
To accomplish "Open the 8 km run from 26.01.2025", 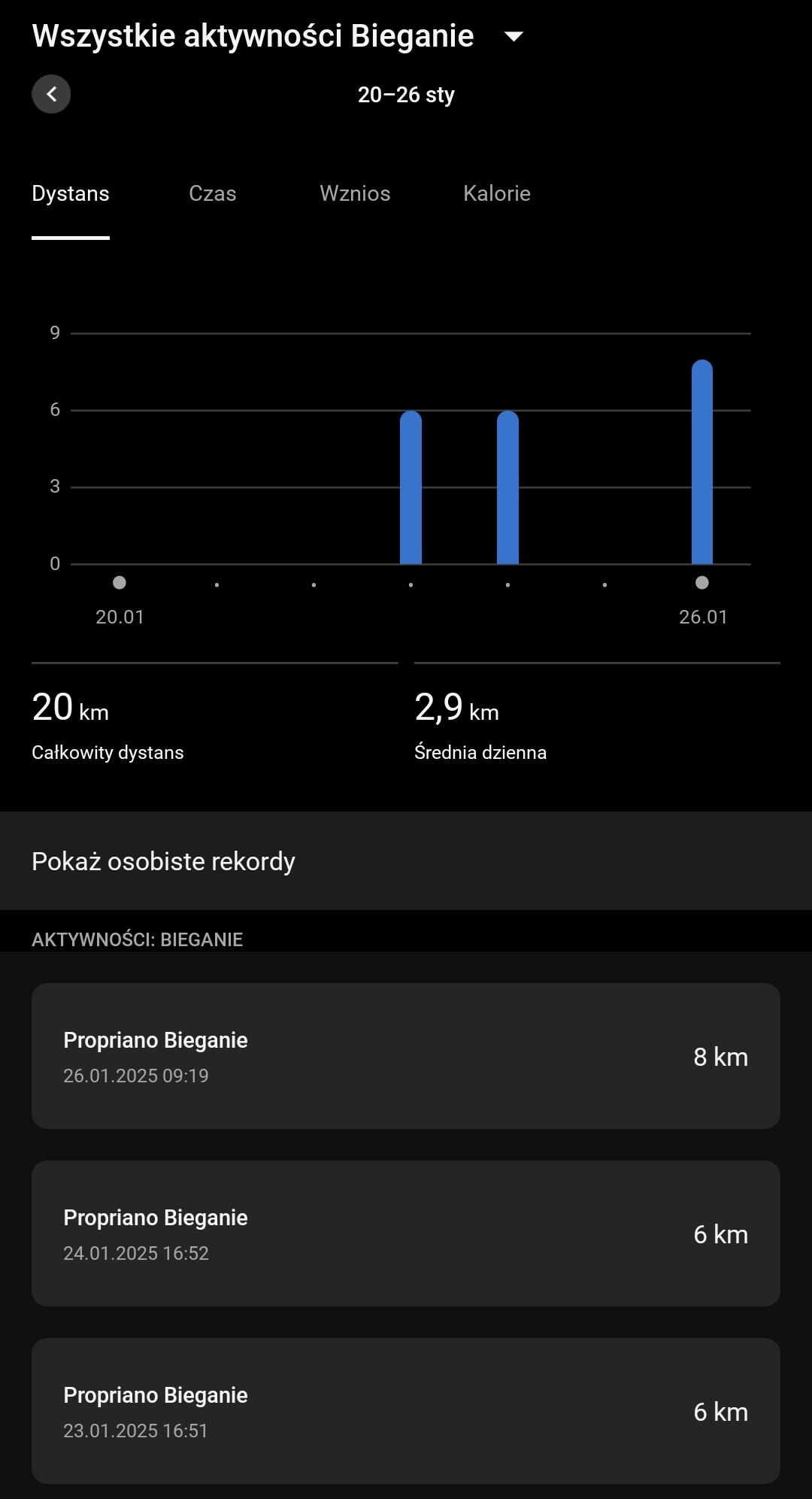I will tap(406, 1056).
